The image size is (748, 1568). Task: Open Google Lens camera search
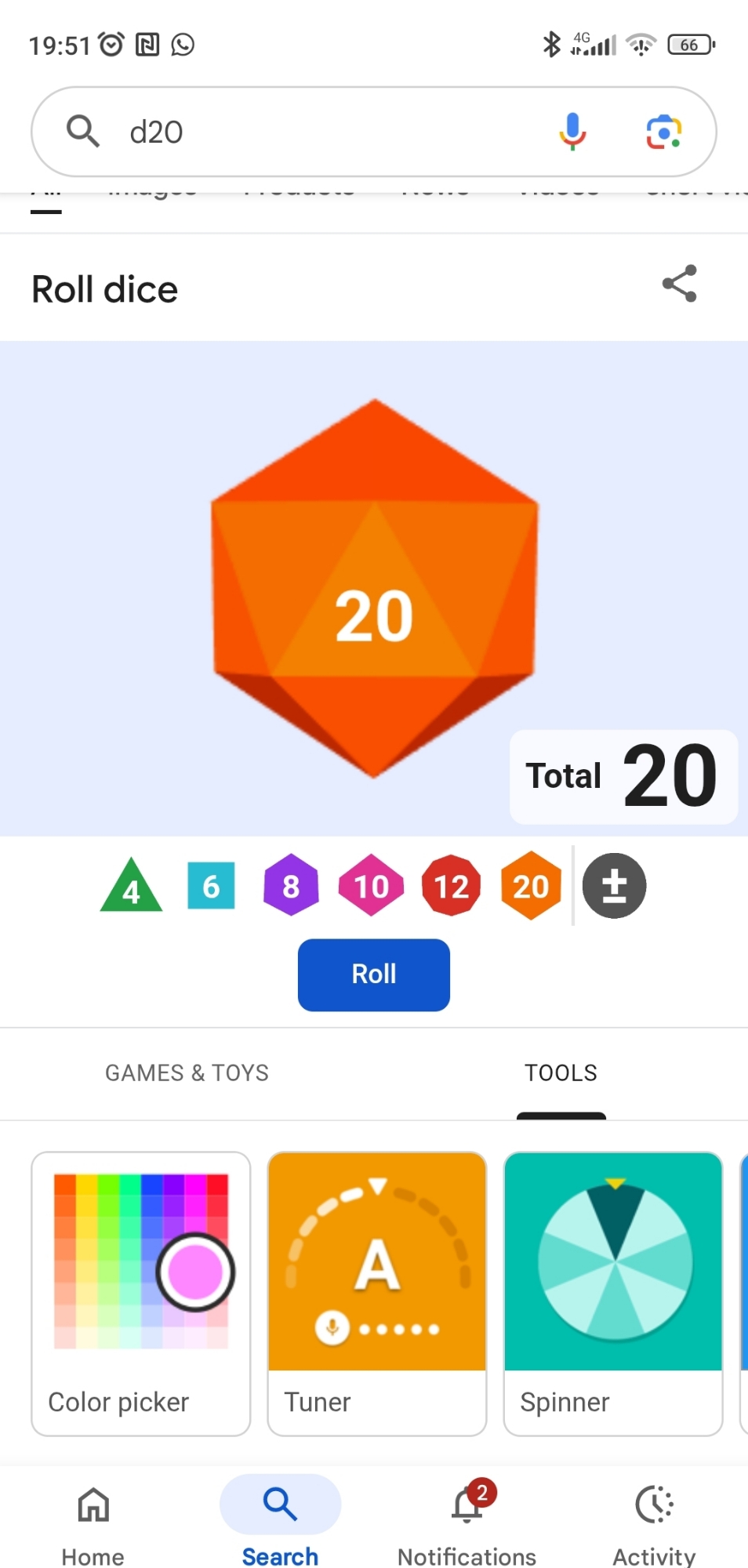tap(663, 131)
